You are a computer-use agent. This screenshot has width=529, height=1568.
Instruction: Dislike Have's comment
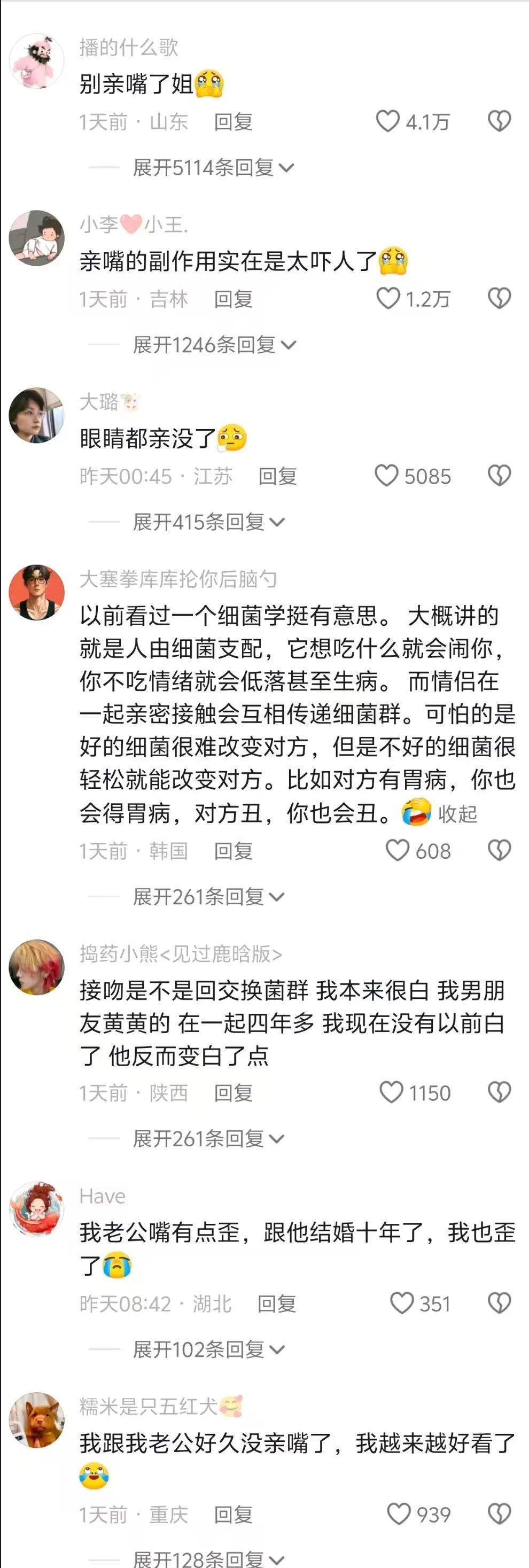click(x=499, y=1303)
